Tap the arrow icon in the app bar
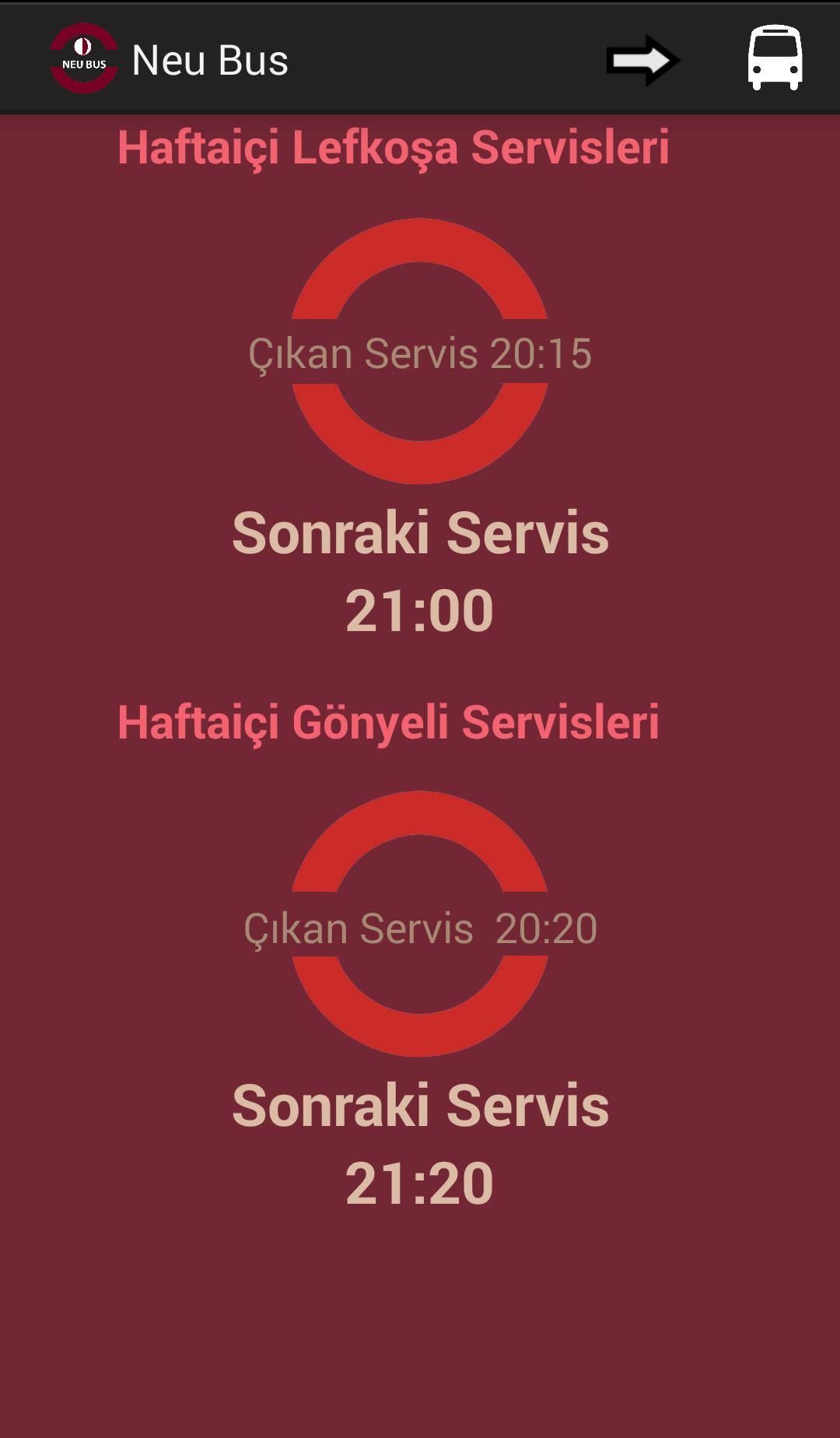The image size is (840, 1438). pos(642,60)
